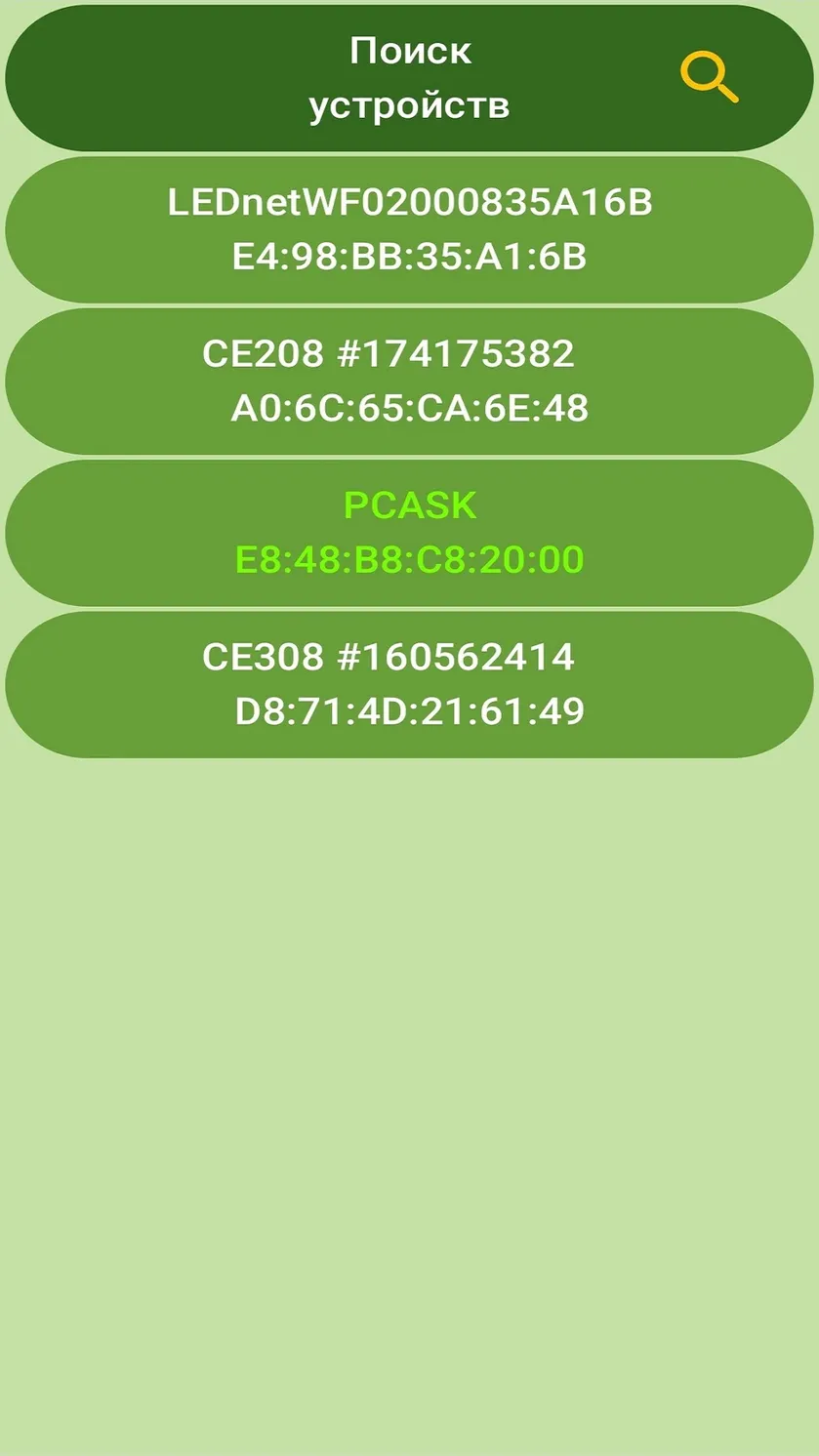The height and width of the screenshot is (1456, 819).
Task: Start device search with Поиск устройств button
Action: 409,78
